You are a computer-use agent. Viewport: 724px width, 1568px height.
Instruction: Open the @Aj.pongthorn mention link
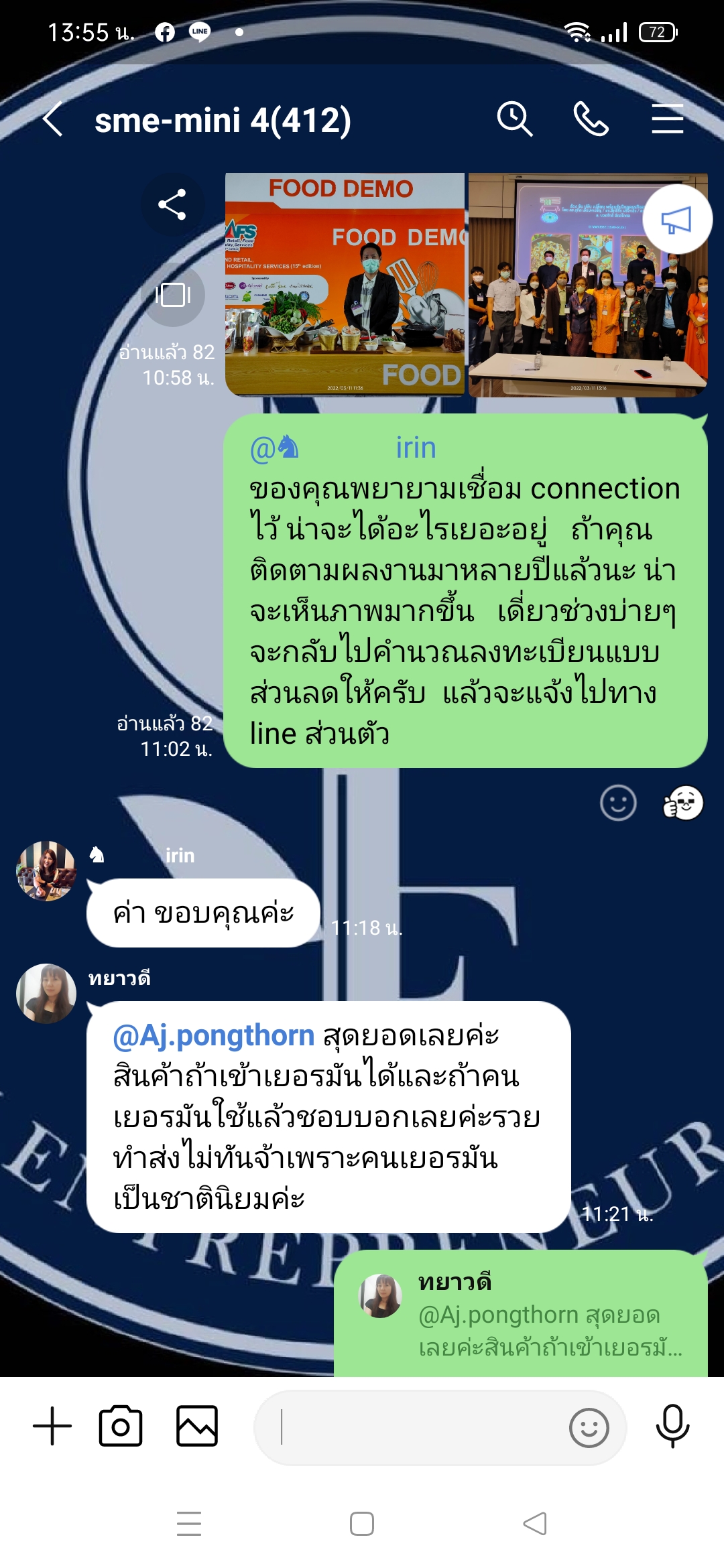point(213,1036)
